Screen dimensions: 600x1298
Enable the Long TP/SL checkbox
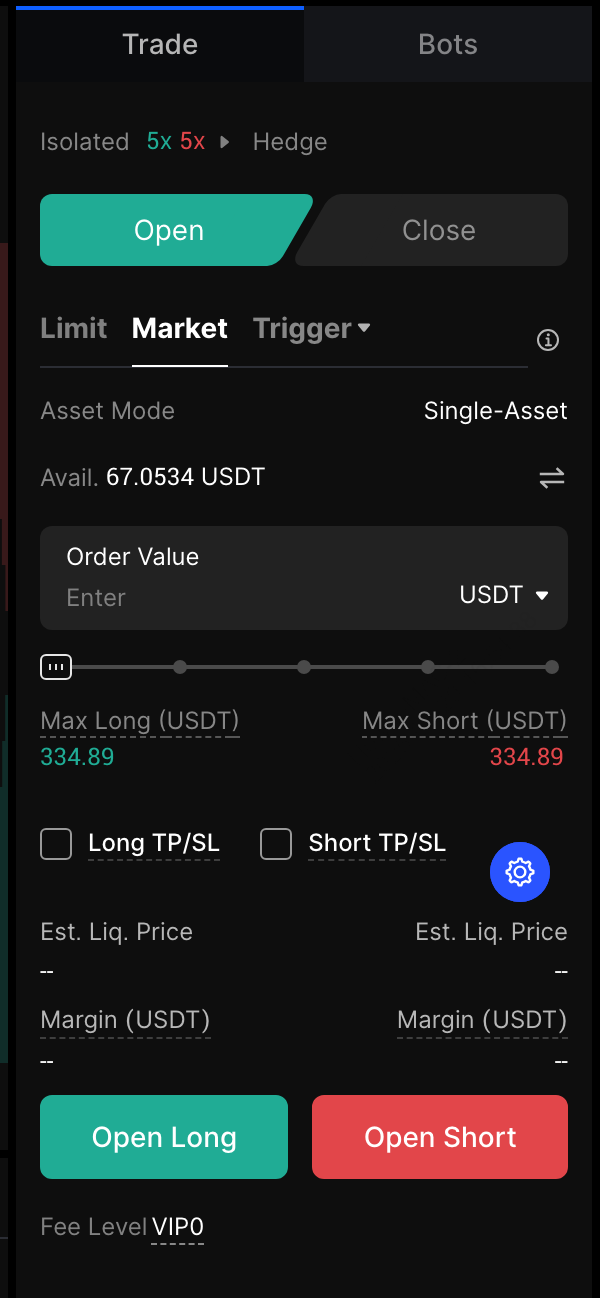click(x=57, y=844)
